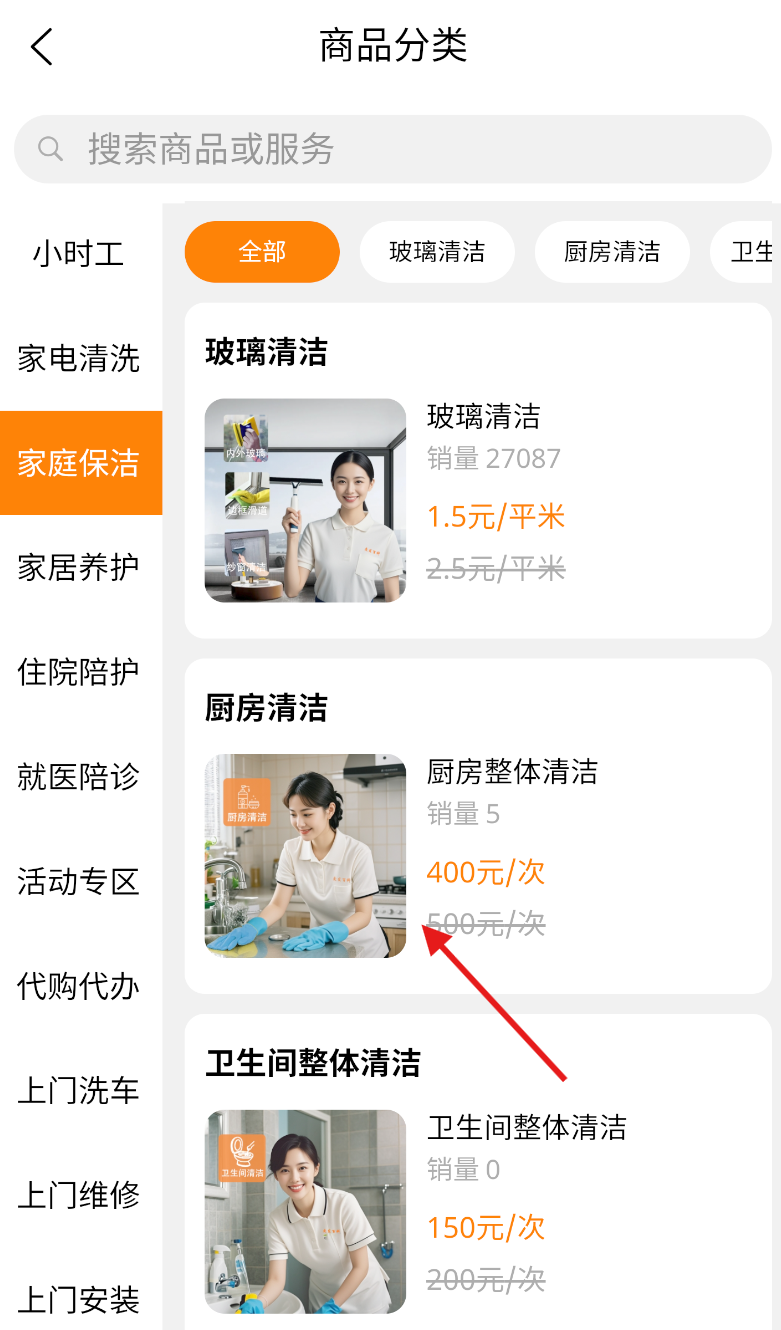Select the 家庭保洁 category
The height and width of the screenshot is (1330, 781).
click(x=79, y=463)
